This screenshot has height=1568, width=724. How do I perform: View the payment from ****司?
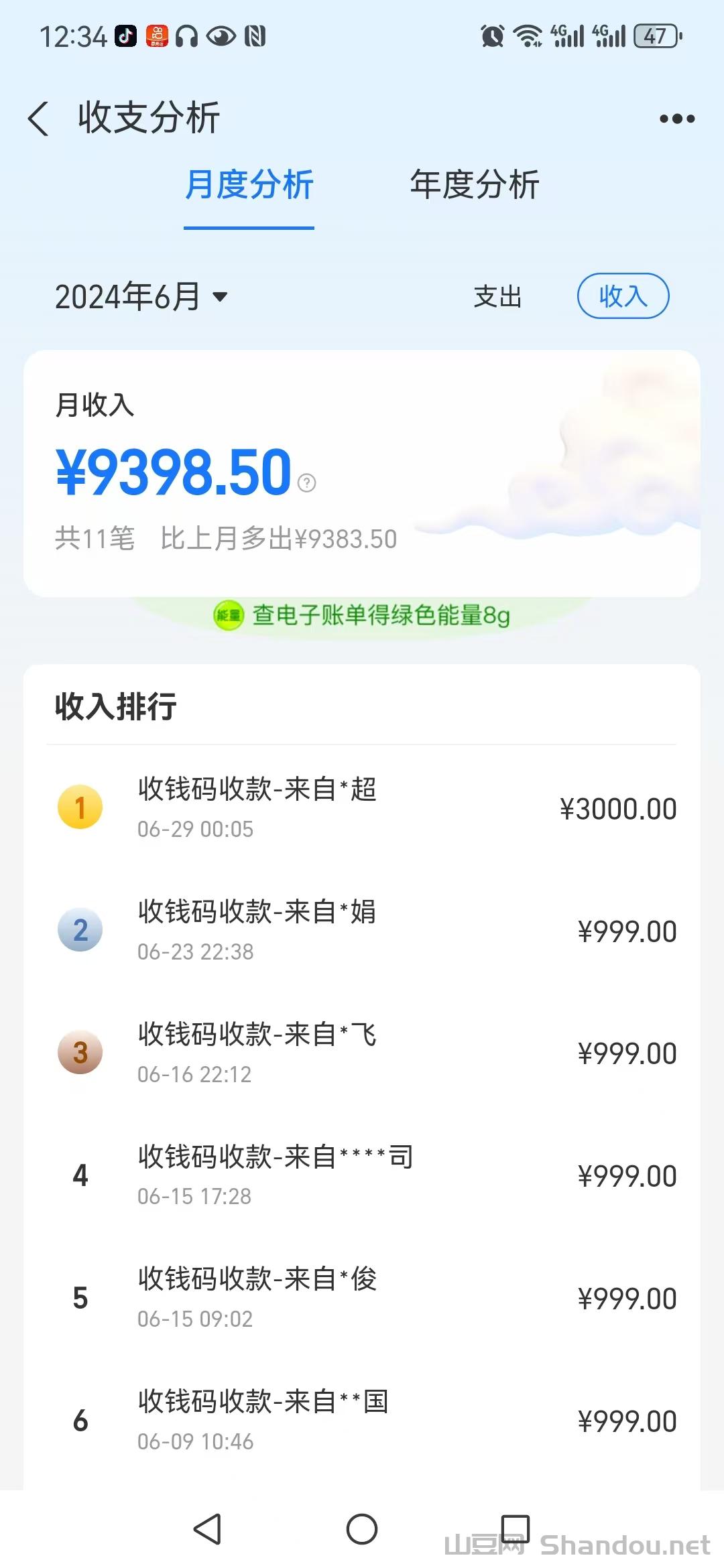[x=362, y=1176]
